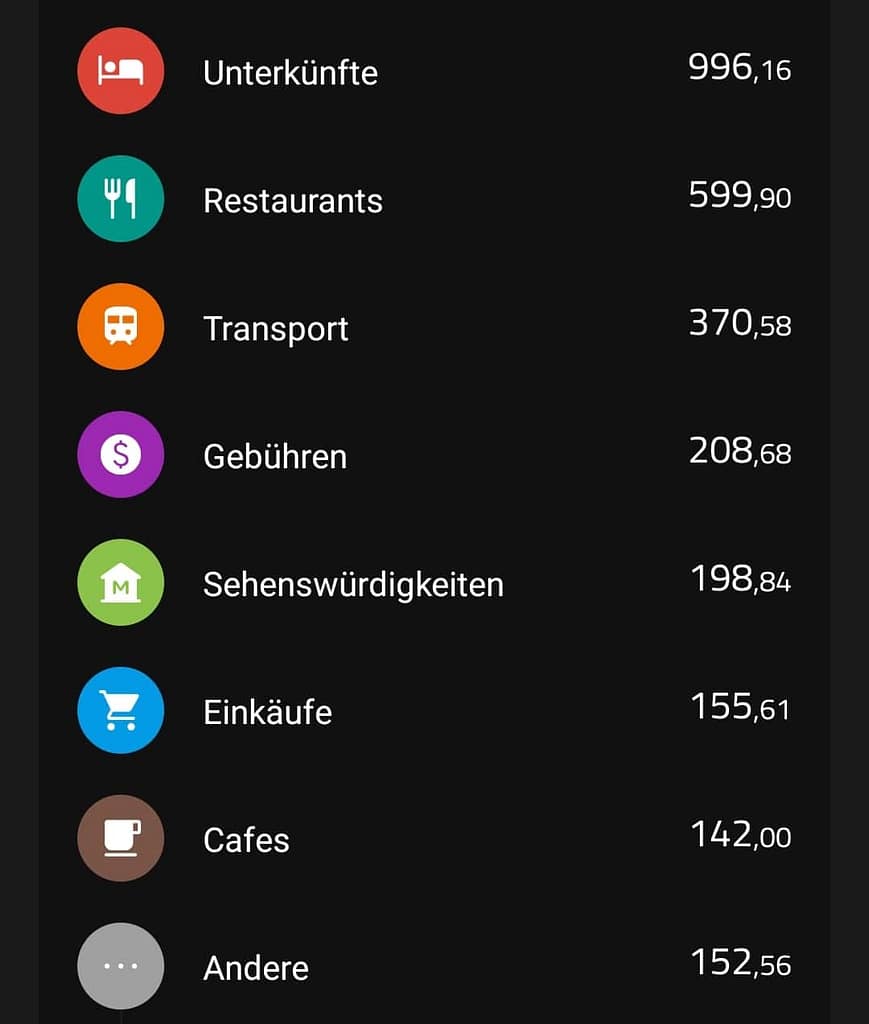
Task: Click the orange Transport train icon
Action: 120,327
